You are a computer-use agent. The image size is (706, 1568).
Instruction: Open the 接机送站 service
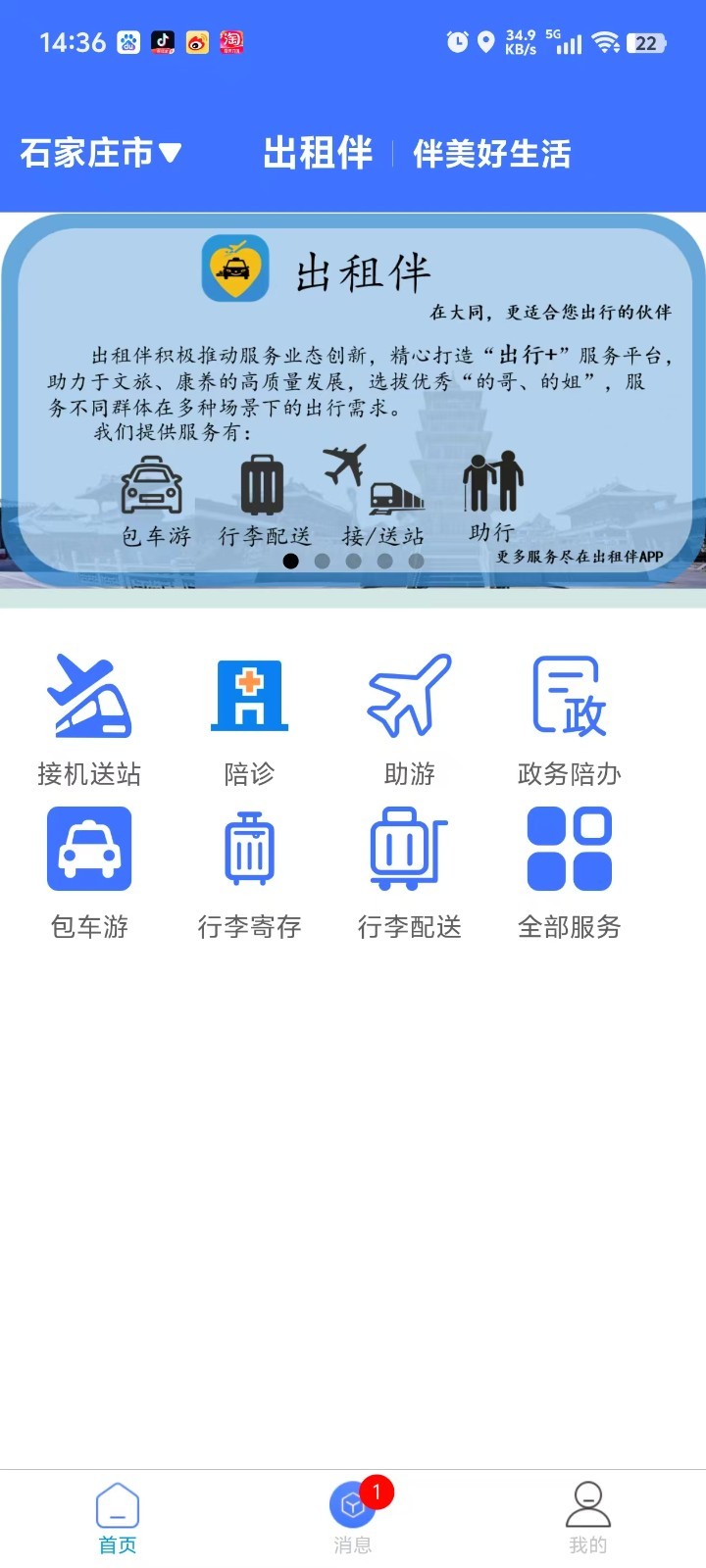89,718
